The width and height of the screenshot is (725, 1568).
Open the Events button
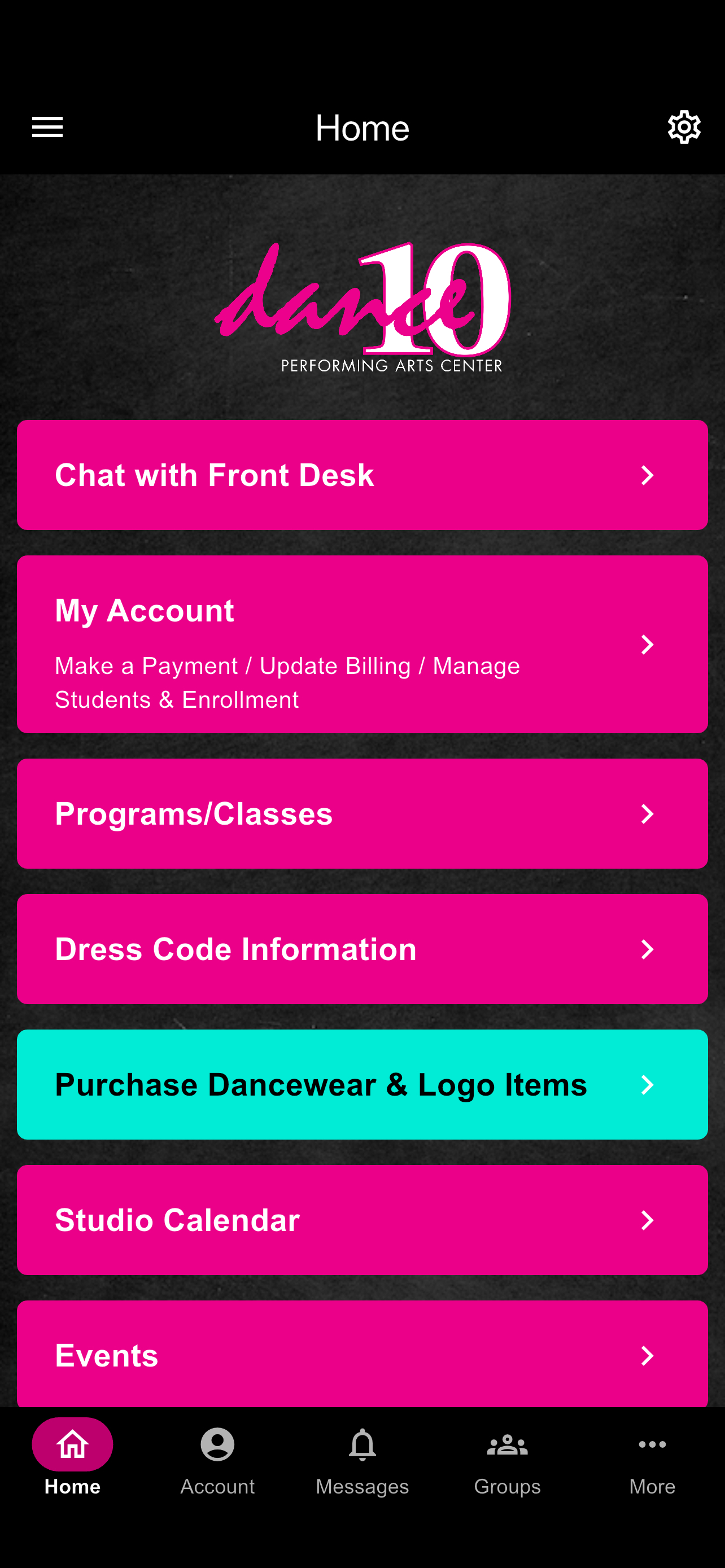(362, 1354)
